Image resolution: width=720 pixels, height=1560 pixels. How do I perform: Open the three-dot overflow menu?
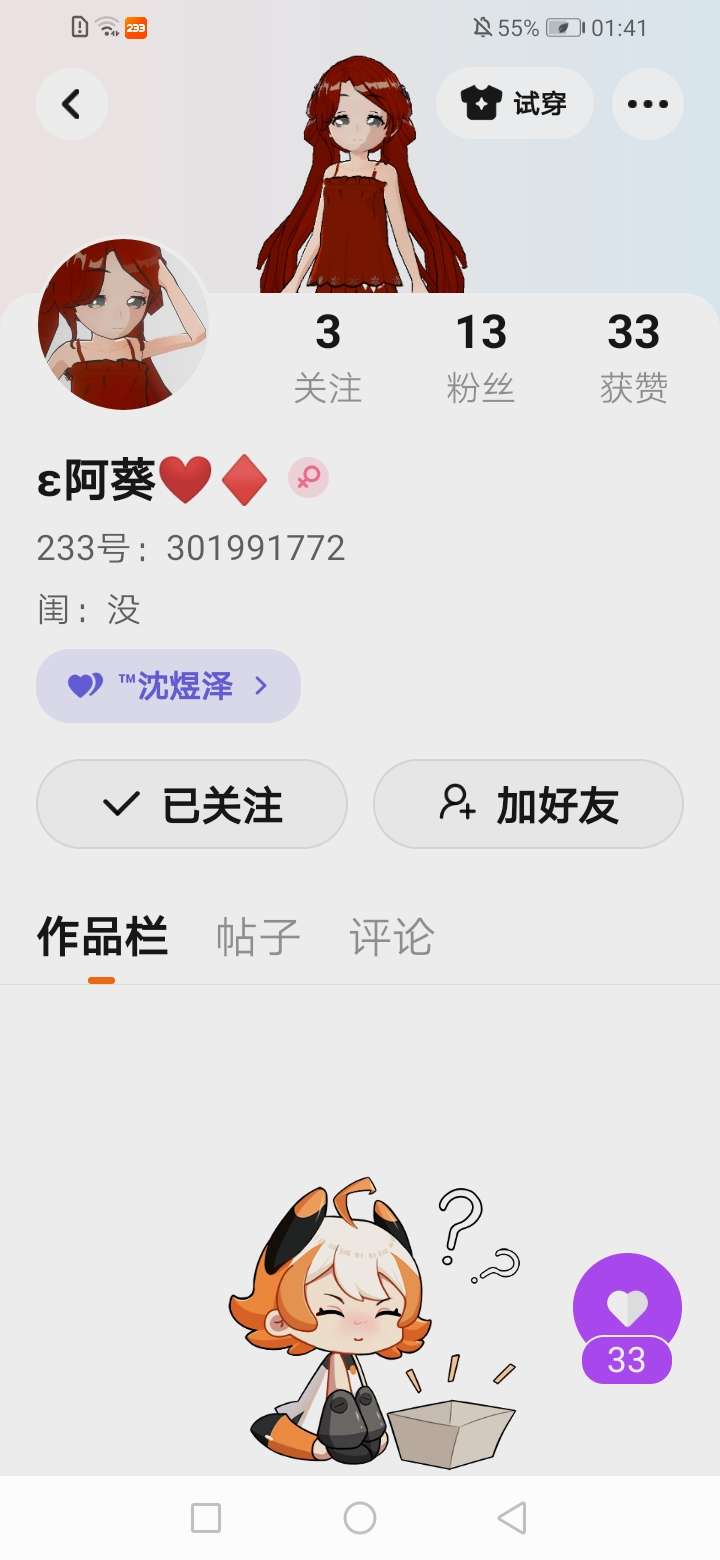point(648,104)
